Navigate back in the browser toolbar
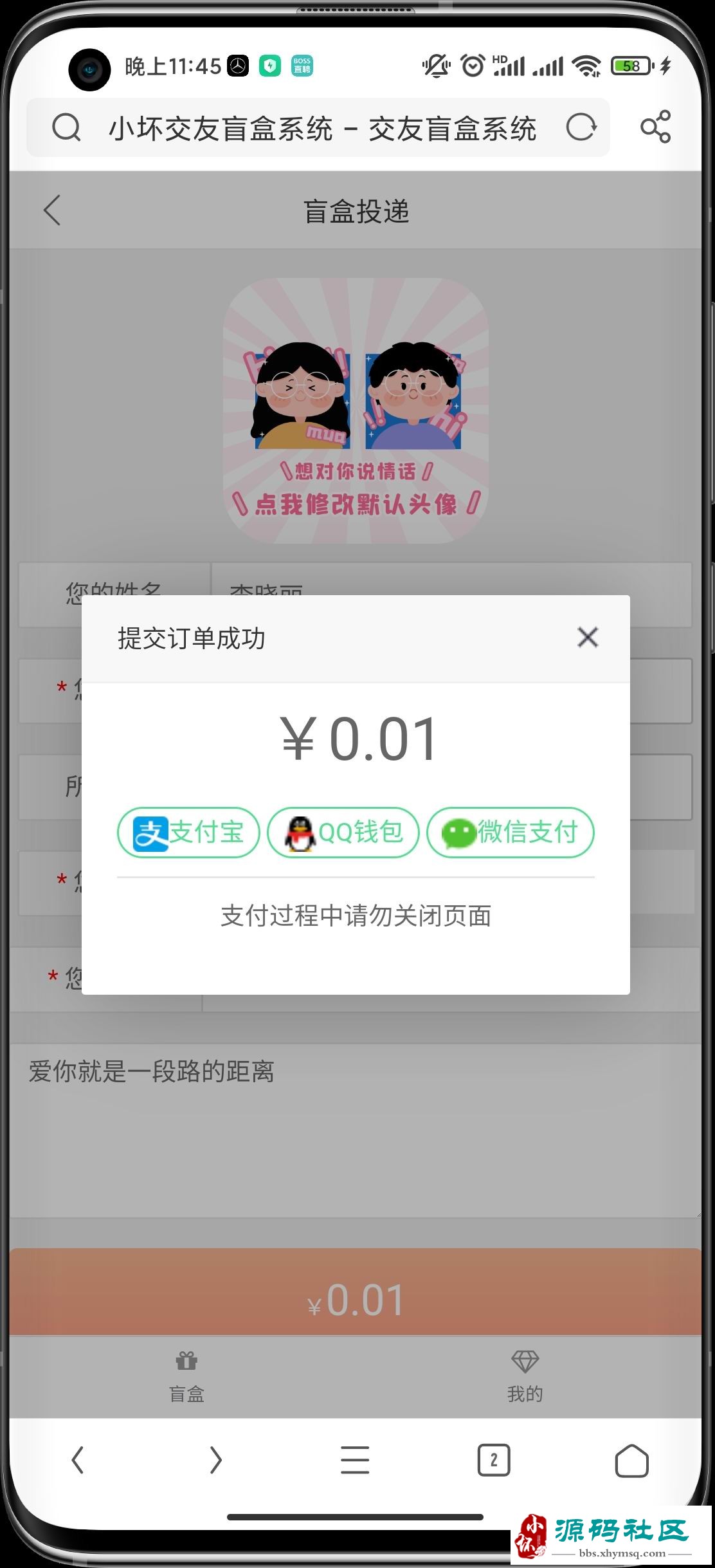 (x=78, y=1460)
